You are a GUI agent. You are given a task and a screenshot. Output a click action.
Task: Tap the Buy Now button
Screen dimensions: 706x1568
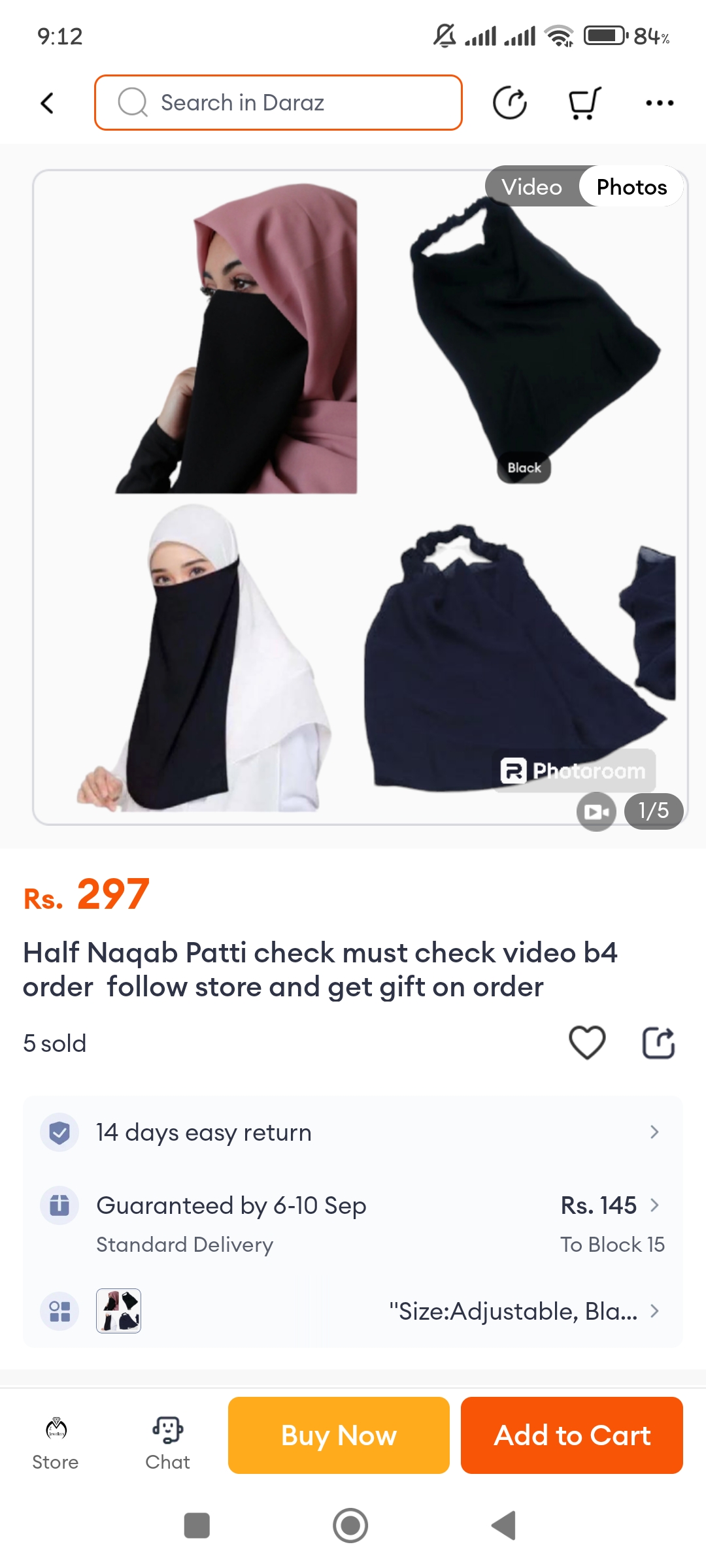(x=339, y=1435)
